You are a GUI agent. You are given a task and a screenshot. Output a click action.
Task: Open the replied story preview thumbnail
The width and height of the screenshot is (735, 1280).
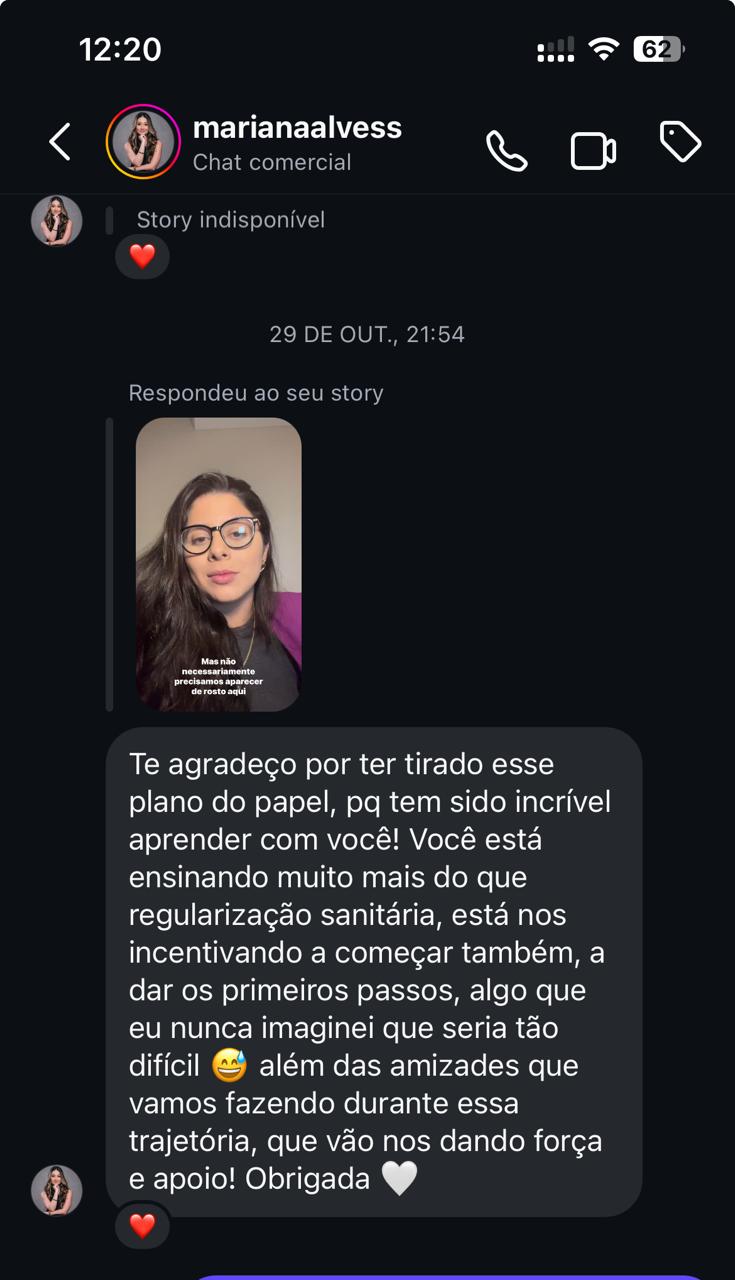[x=218, y=563]
